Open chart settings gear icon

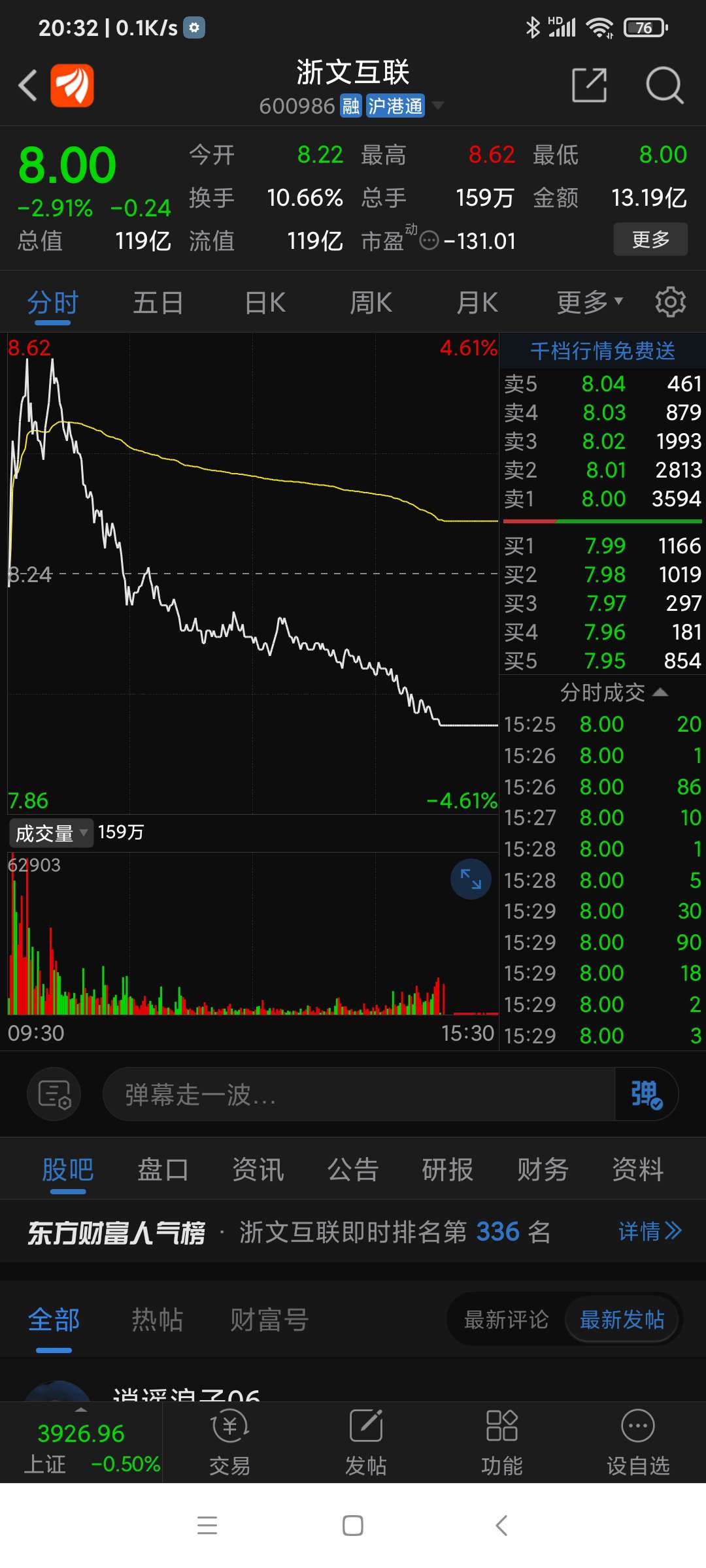point(670,302)
